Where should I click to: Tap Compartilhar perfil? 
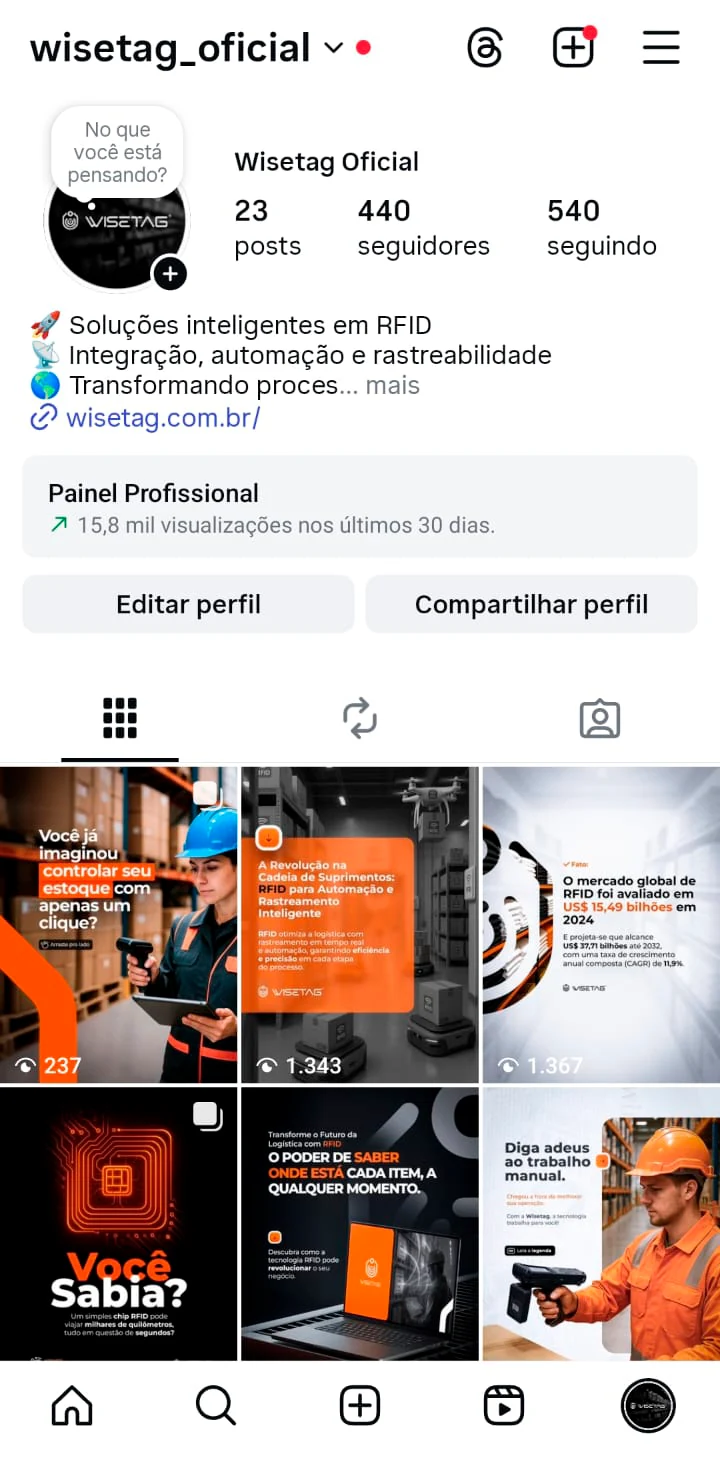pos(531,604)
